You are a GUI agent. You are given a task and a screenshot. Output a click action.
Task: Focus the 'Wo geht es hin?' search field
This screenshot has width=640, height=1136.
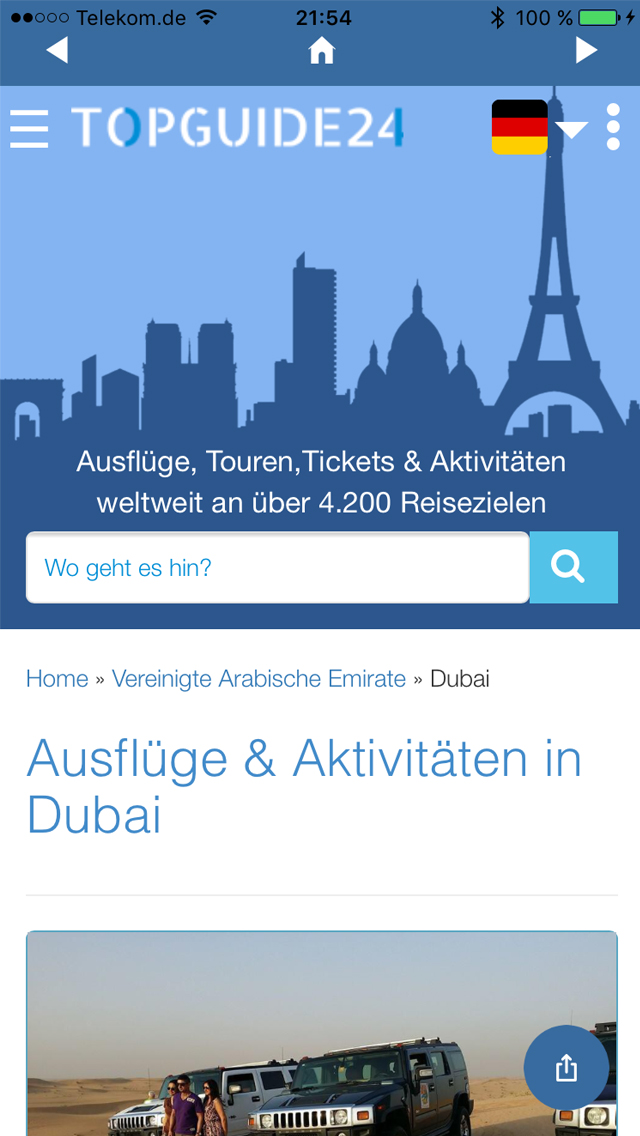click(277, 568)
